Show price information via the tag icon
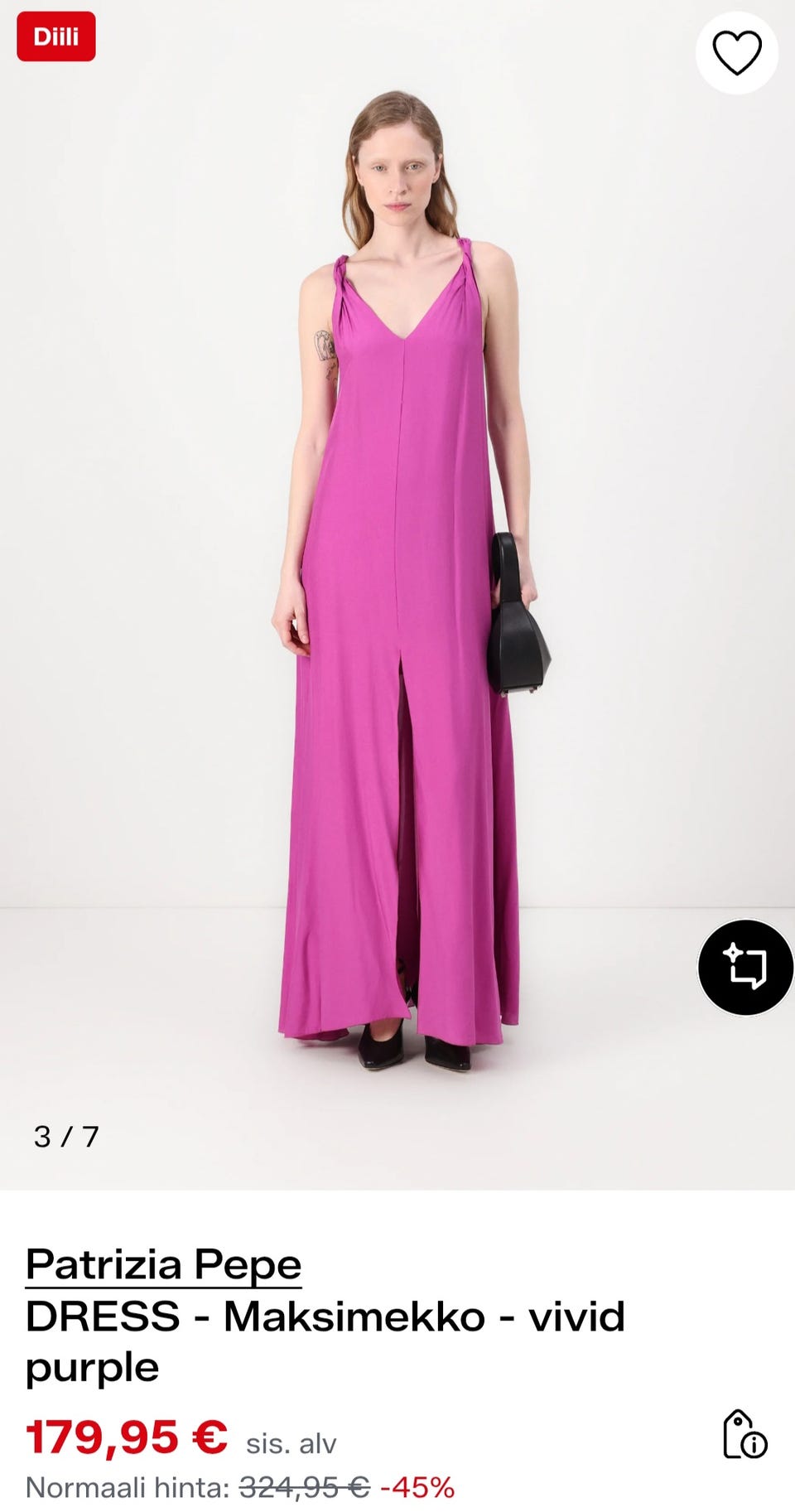The image size is (795, 1512). [x=744, y=1434]
